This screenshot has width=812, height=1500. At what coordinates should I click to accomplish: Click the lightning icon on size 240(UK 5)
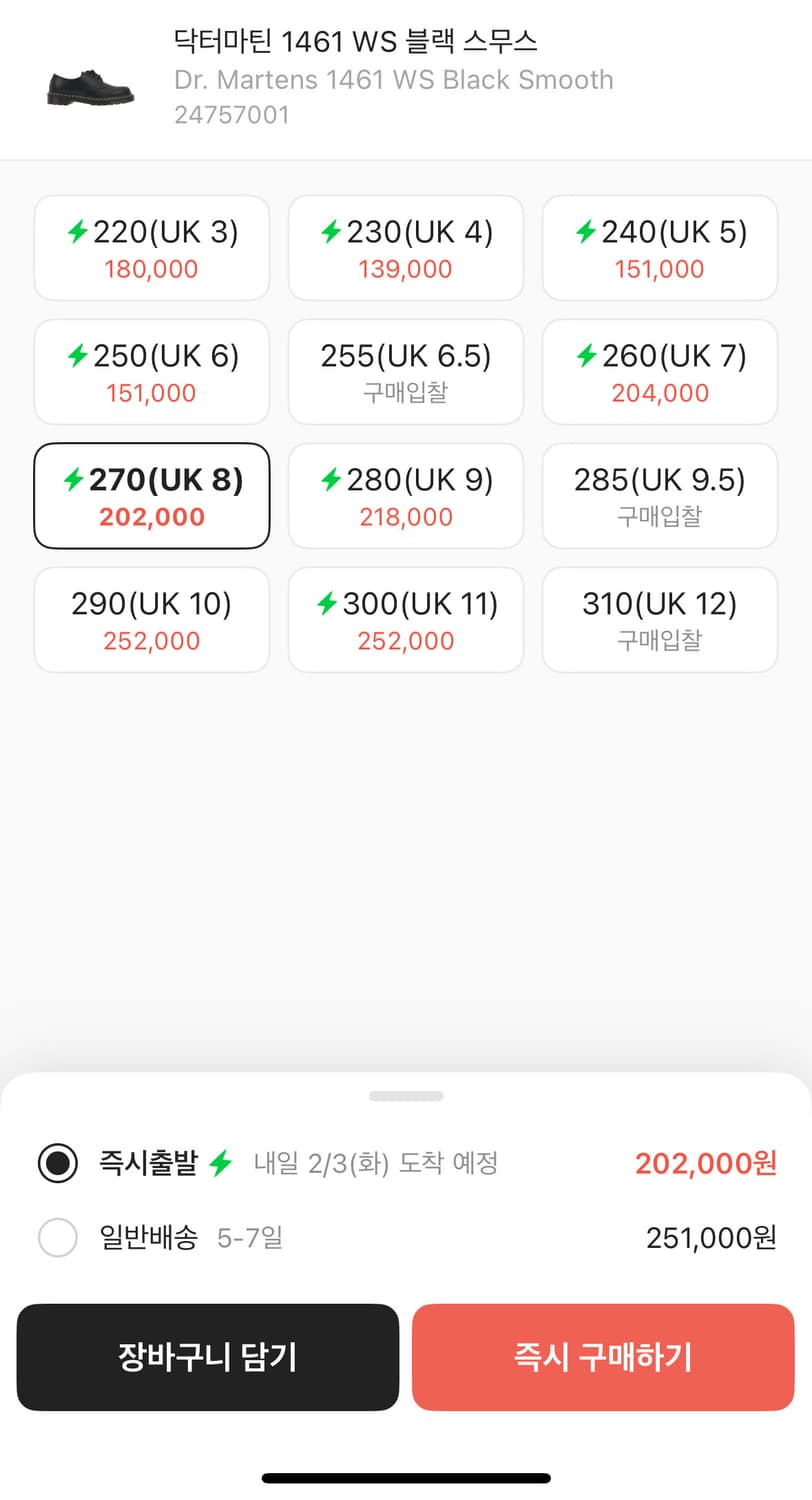(584, 232)
